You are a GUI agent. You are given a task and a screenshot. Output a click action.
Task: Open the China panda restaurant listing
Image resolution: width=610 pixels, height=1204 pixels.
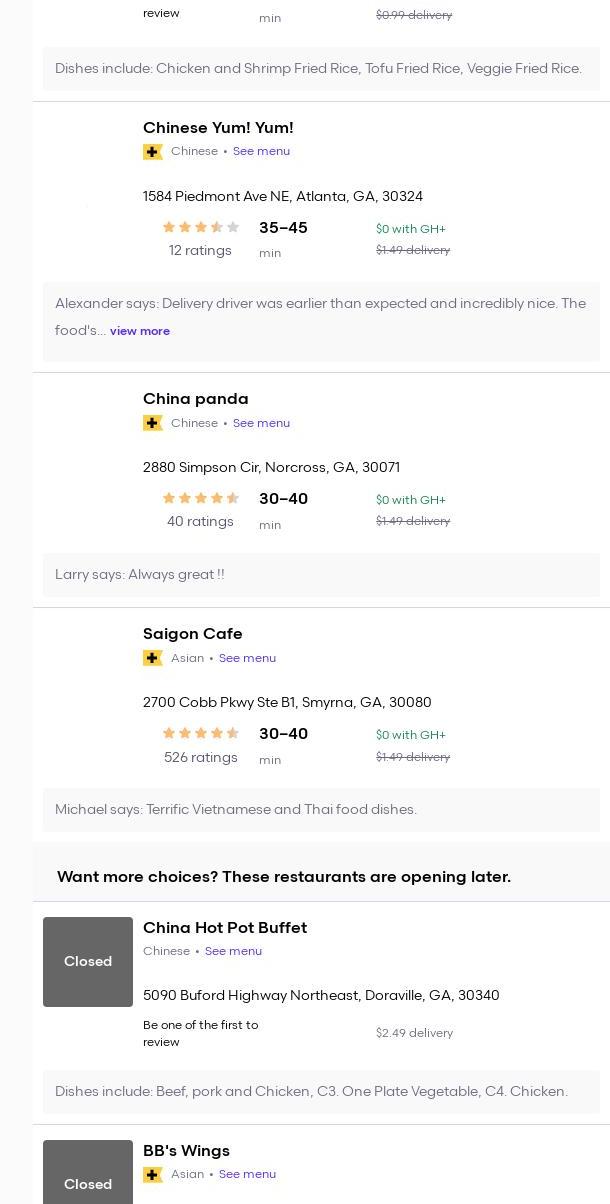(x=195, y=399)
